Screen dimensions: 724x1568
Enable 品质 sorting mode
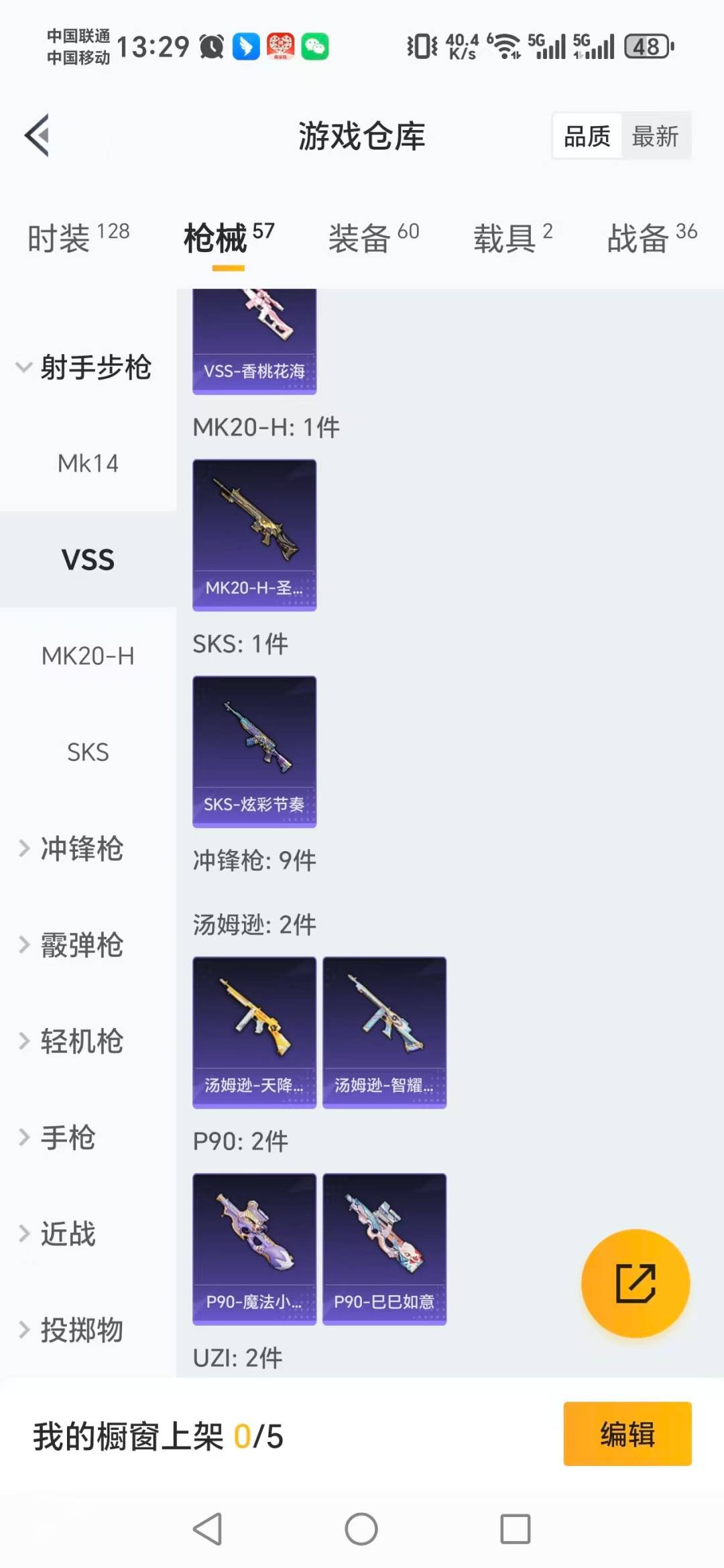coord(586,135)
